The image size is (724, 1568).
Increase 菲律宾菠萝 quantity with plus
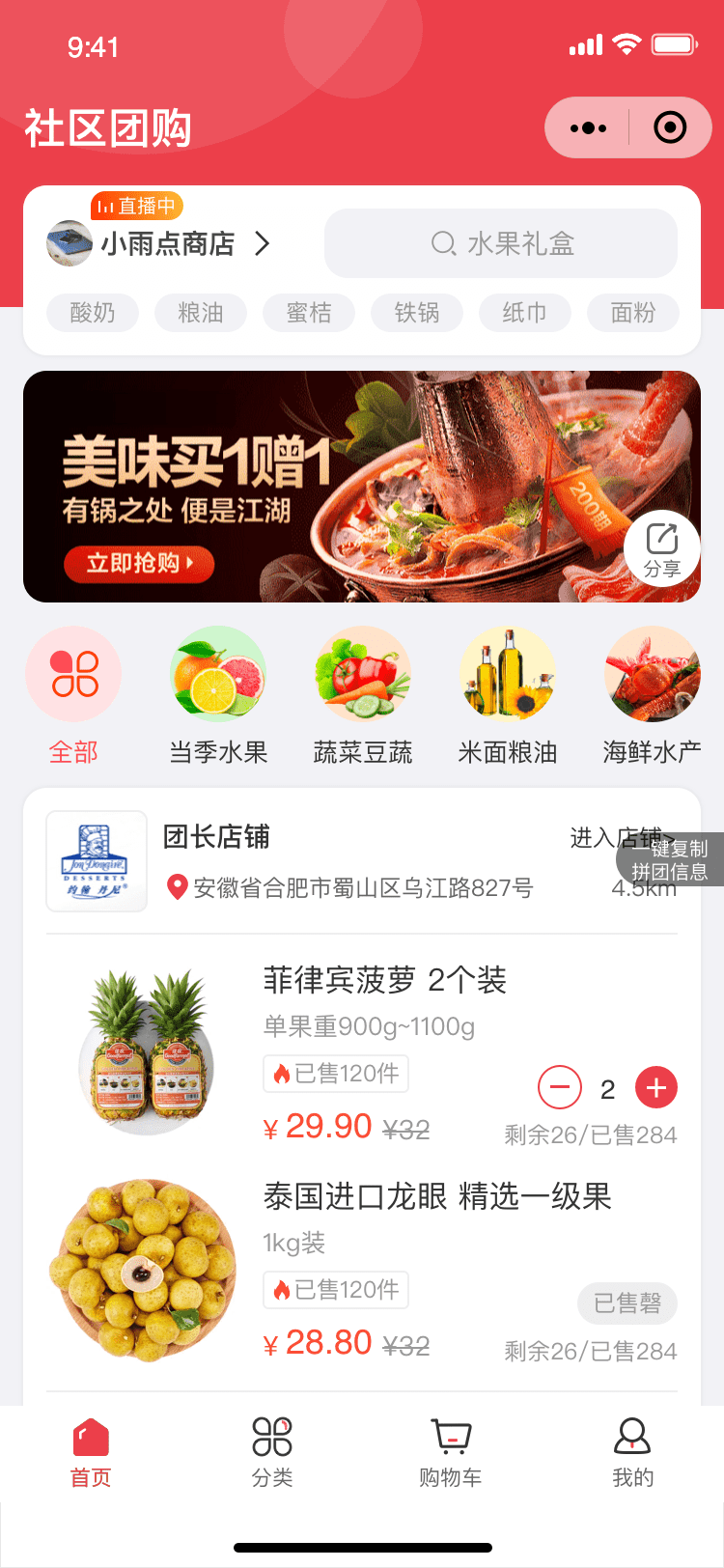656,1088
